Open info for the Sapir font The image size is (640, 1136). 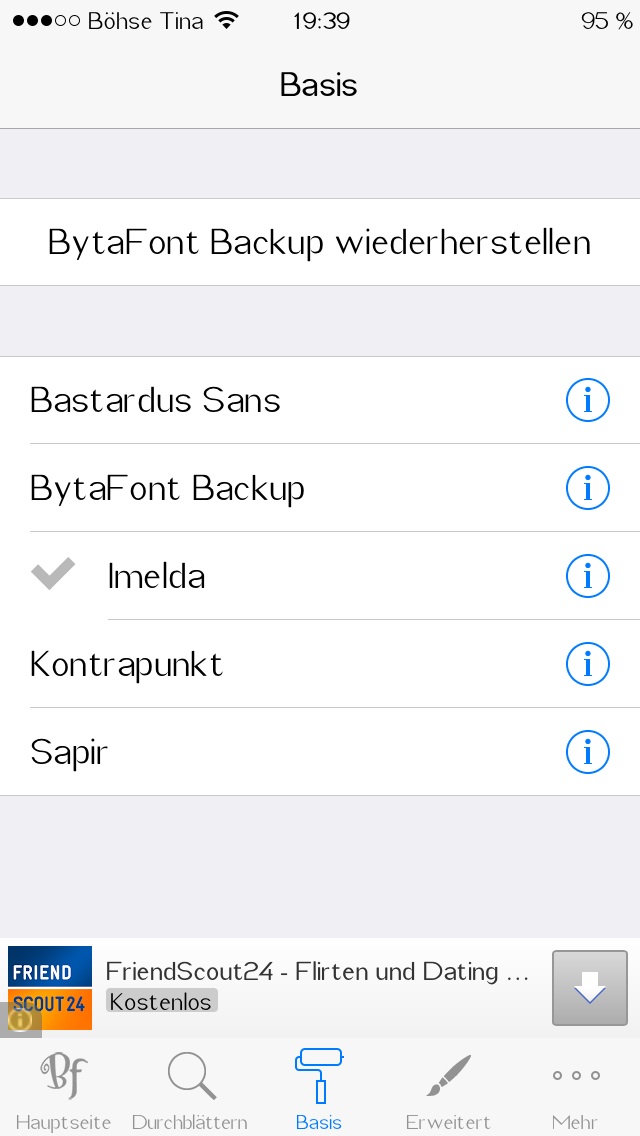(x=588, y=753)
